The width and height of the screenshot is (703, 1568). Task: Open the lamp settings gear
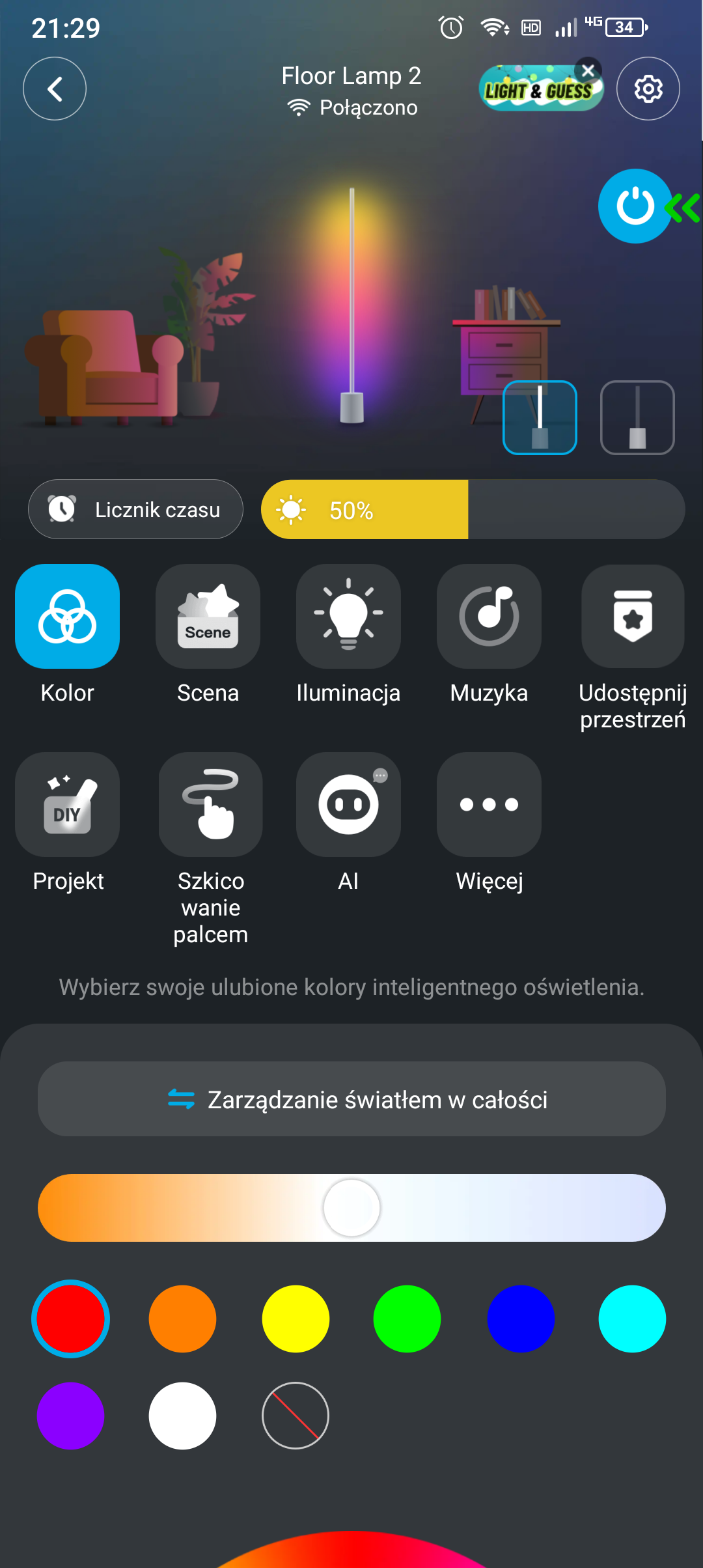click(x=648, y=89)
